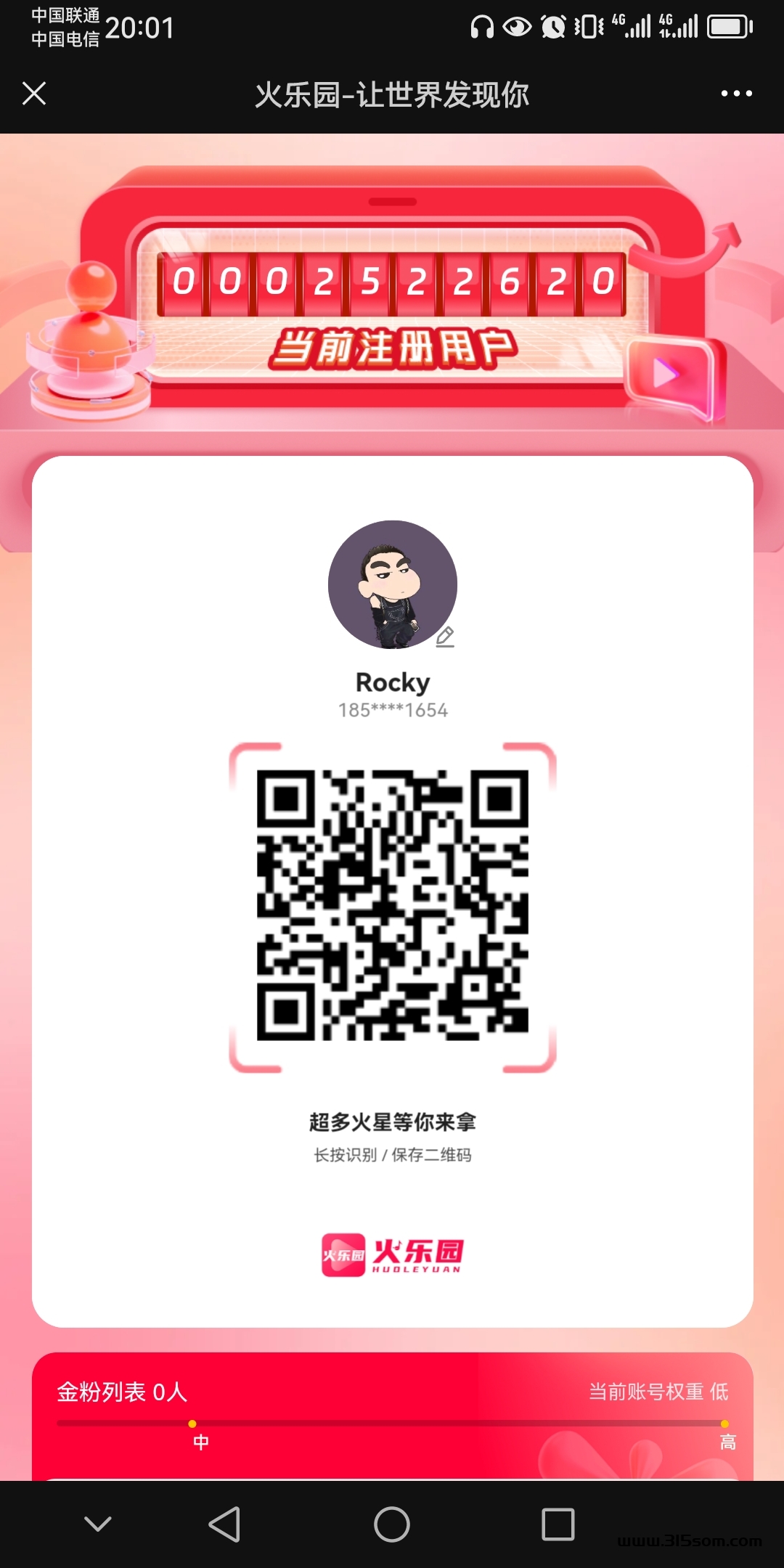The height and width of the screenshot is (1568, 784).
Task: Edit the Rocky profile avatar
Action: point(444,637)
